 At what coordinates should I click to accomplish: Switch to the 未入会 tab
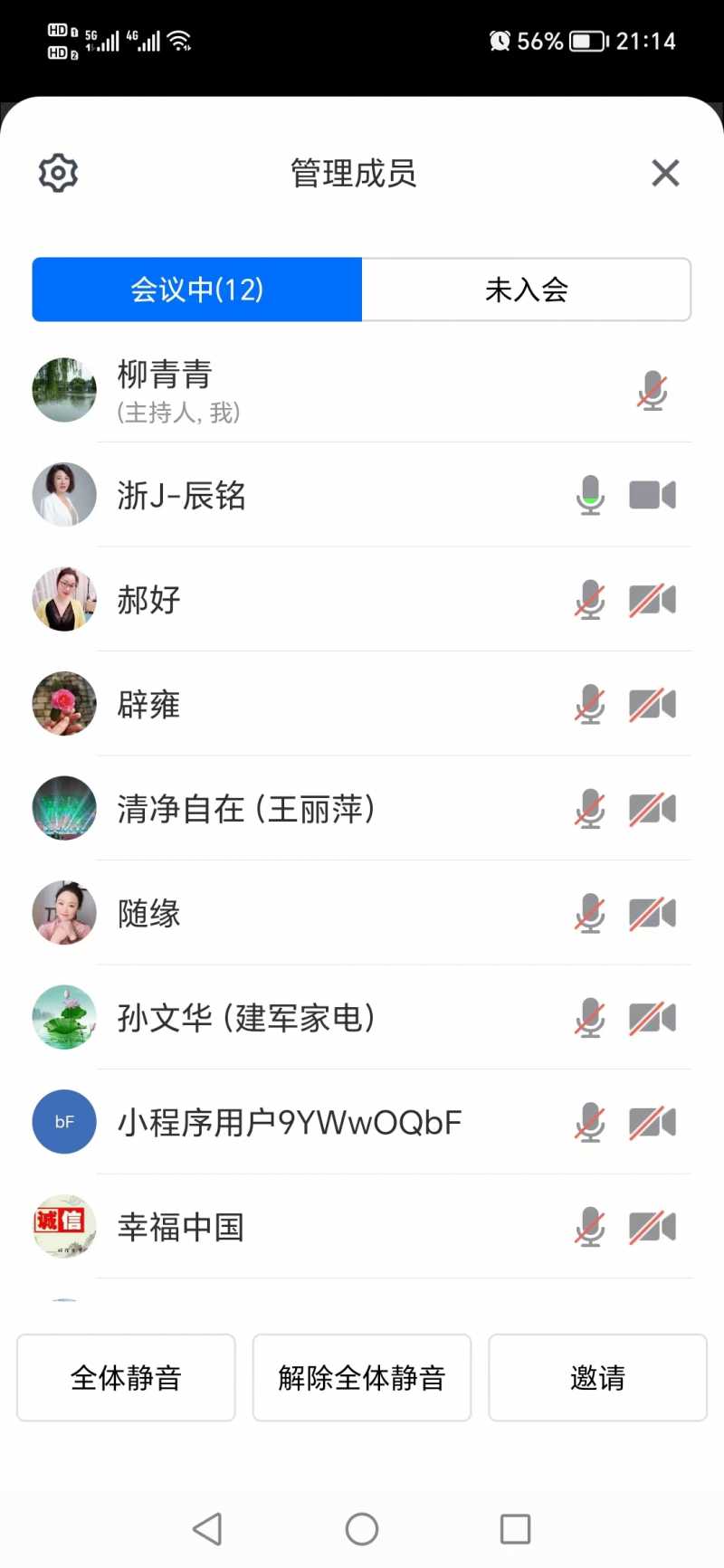tap(527, 290)
